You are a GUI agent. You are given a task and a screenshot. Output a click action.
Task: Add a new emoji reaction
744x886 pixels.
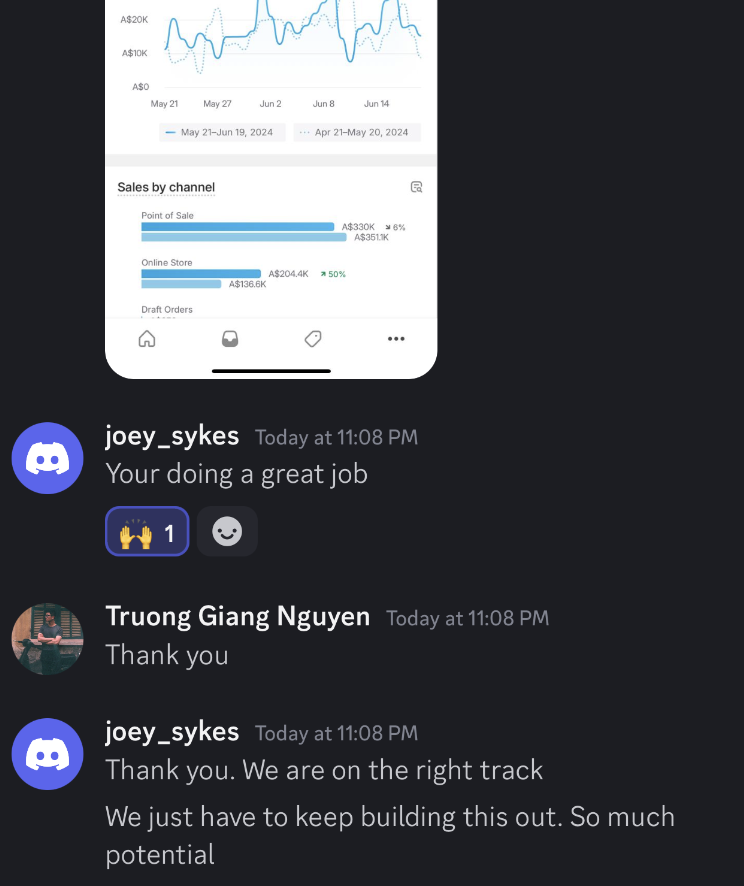pos(227,532)
